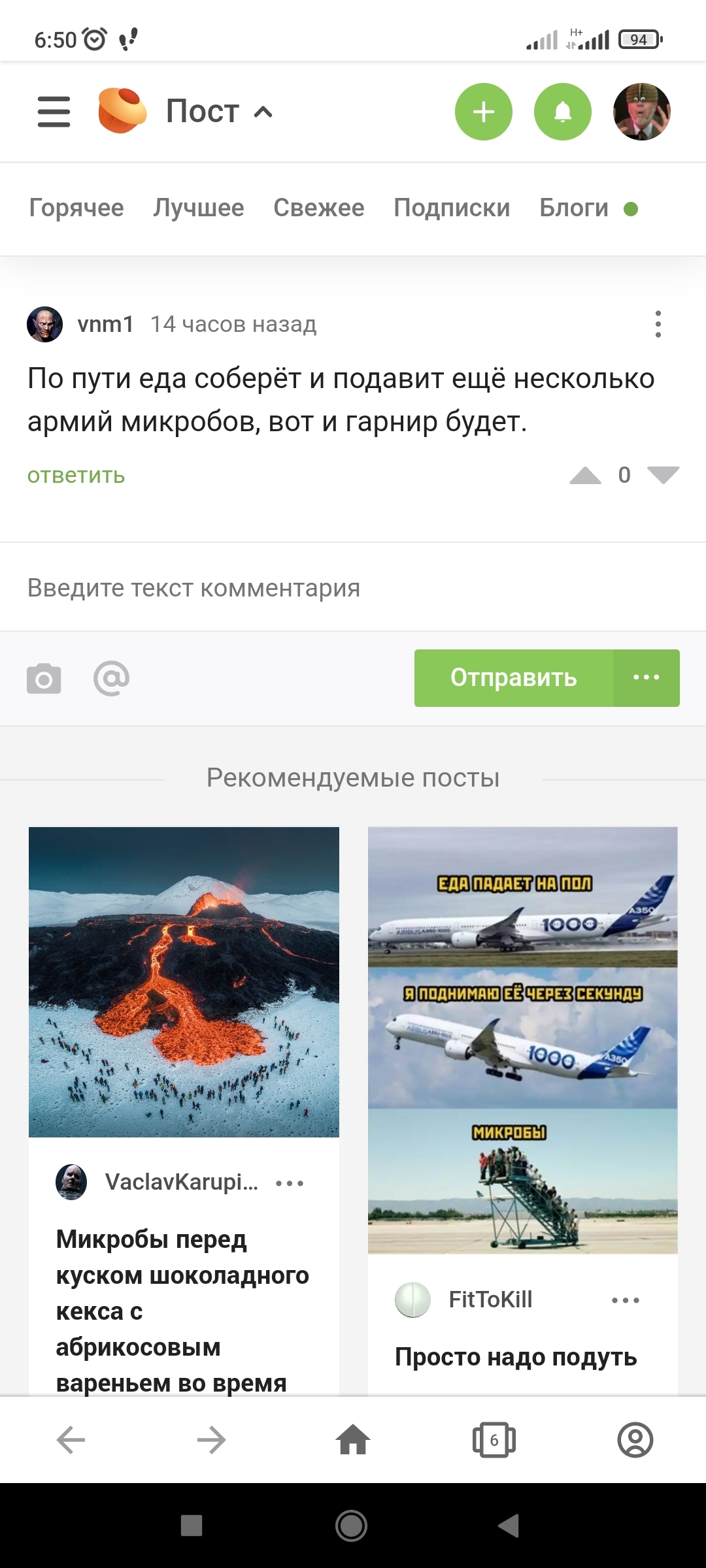Upvote vnm1's comment
The image size is (706, 1568).
coord(585,475)
